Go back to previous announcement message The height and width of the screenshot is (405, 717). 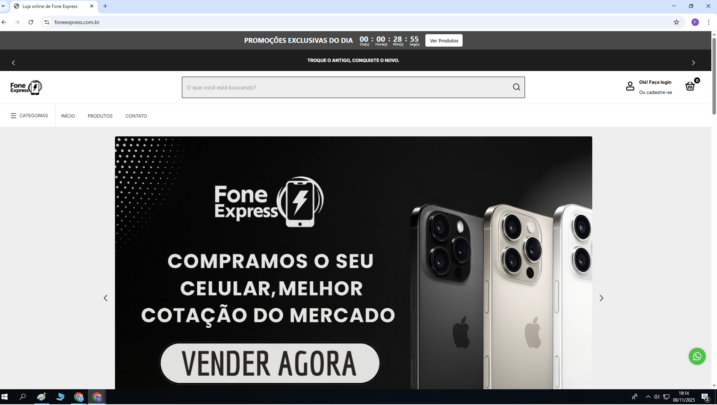click(x=13, y=62)
